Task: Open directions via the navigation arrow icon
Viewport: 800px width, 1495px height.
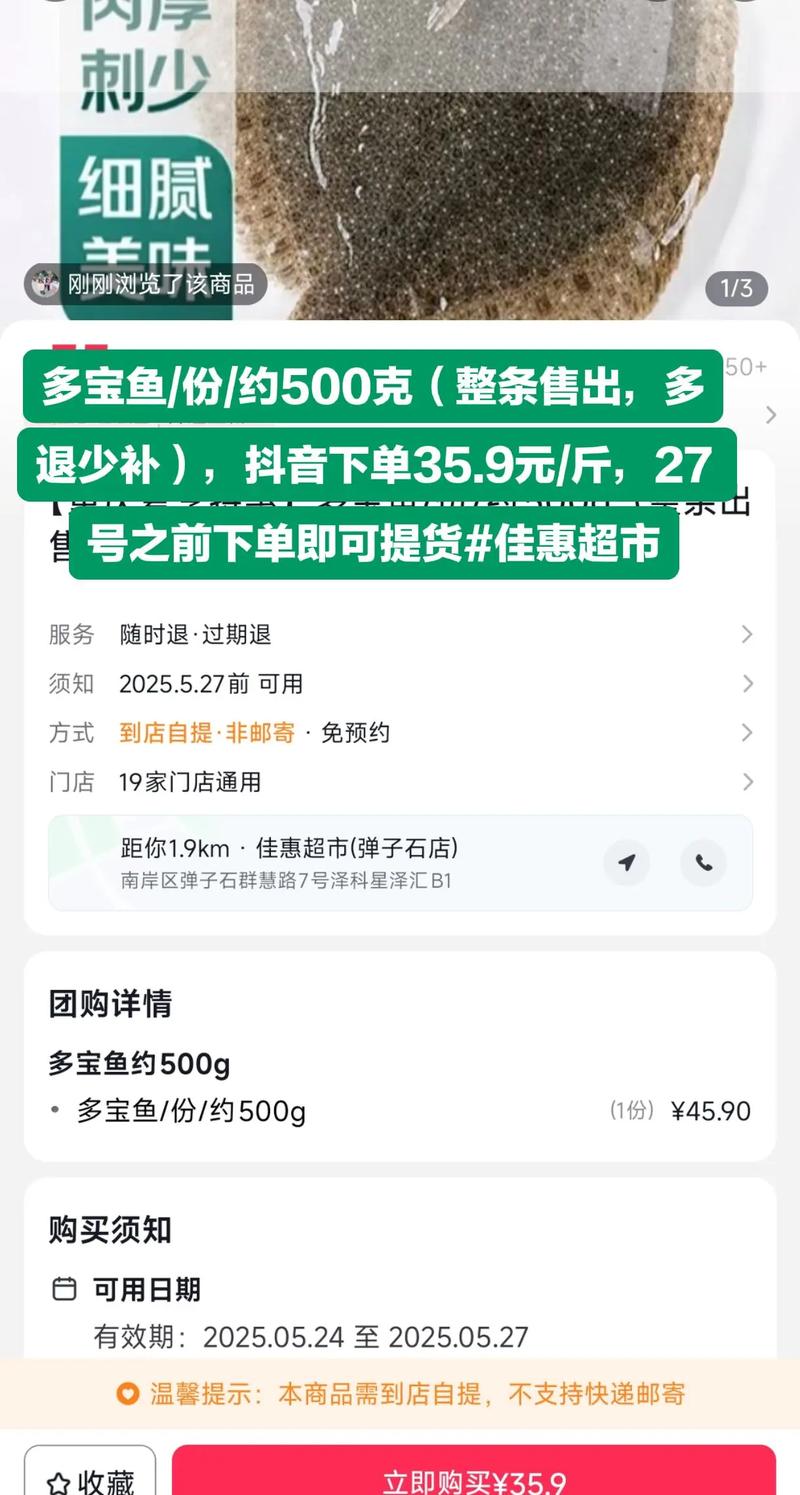Action: coord(627,863)
